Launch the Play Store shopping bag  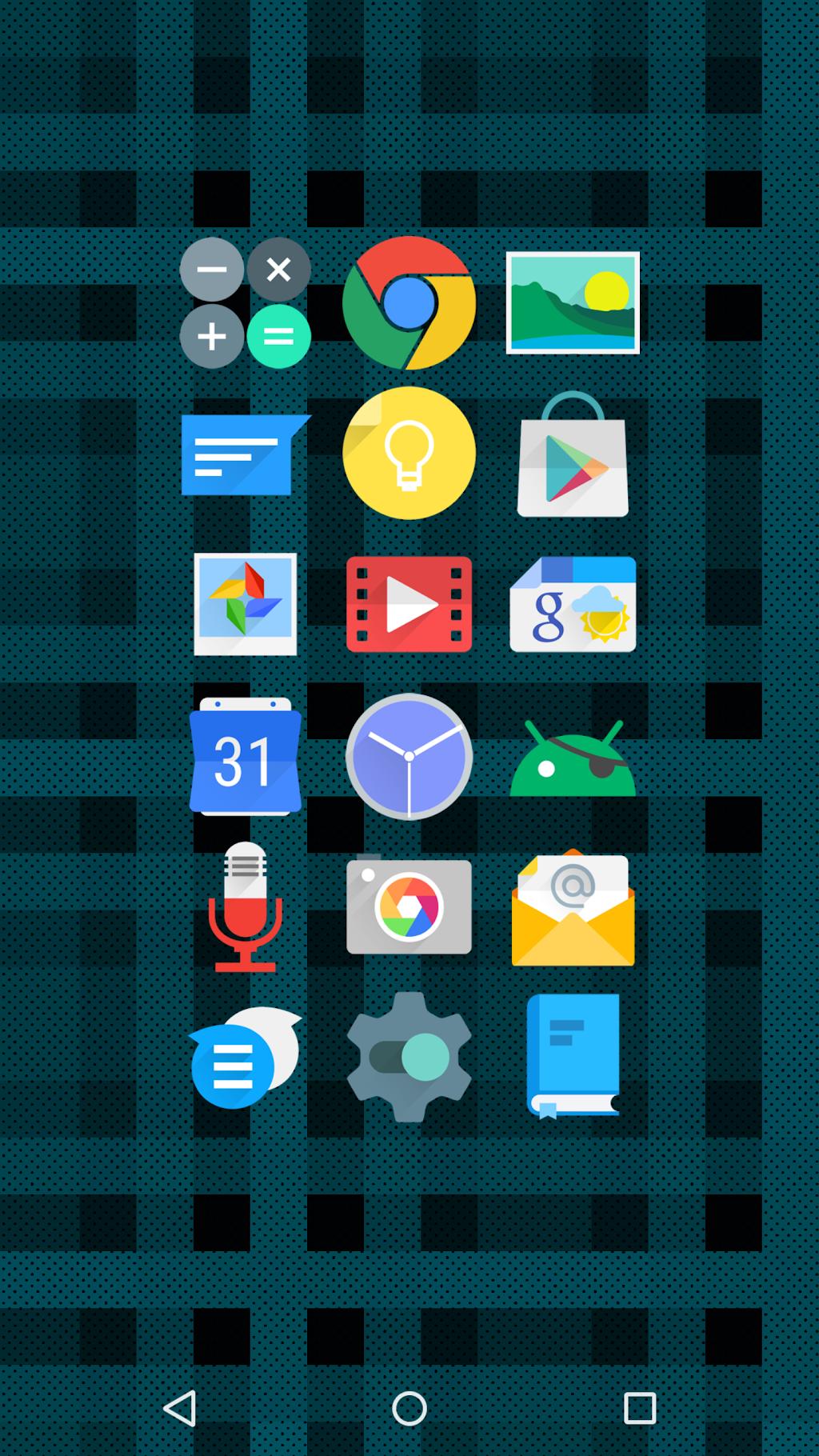(x=573, y=454)
